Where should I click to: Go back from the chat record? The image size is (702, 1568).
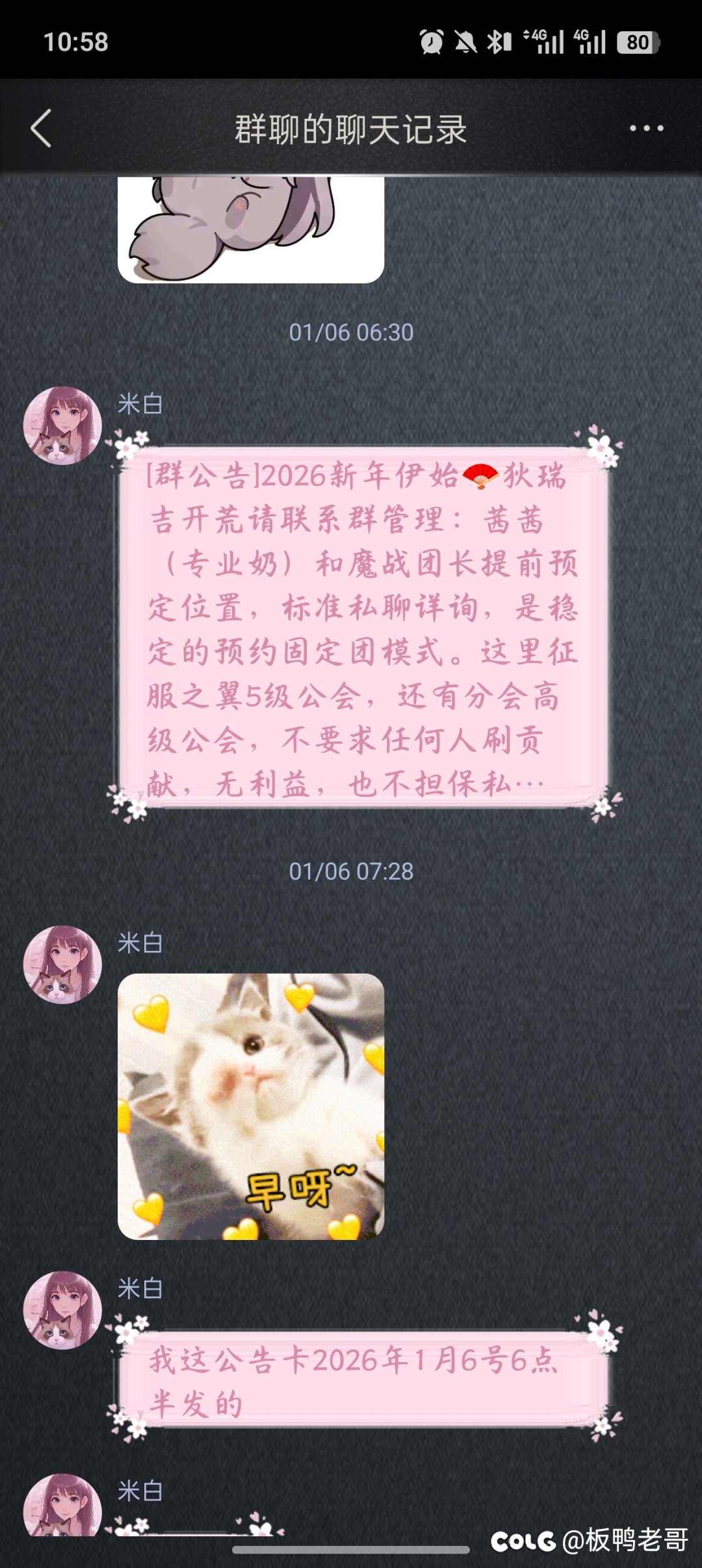[42, 129]
